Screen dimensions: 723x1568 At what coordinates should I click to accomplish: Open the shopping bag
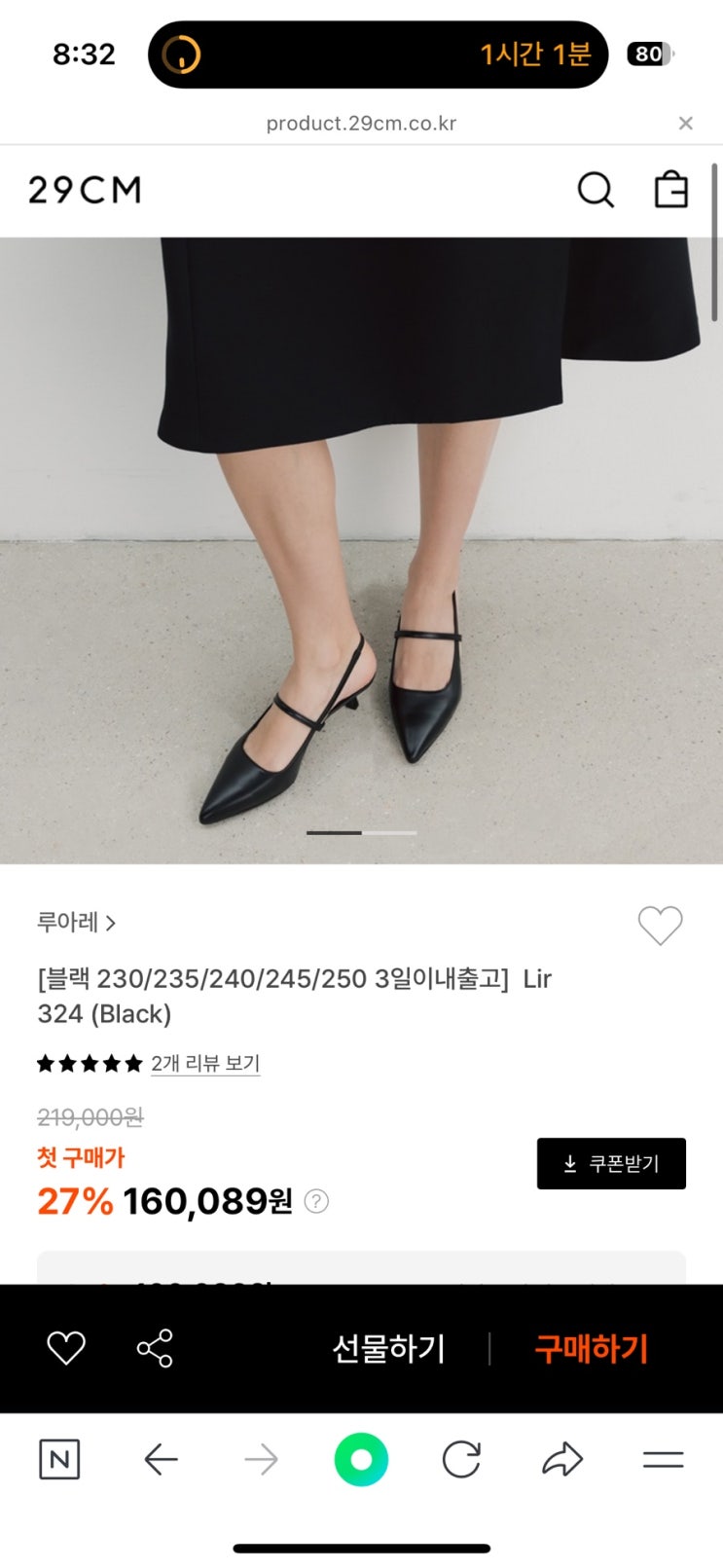coord(670,190)
